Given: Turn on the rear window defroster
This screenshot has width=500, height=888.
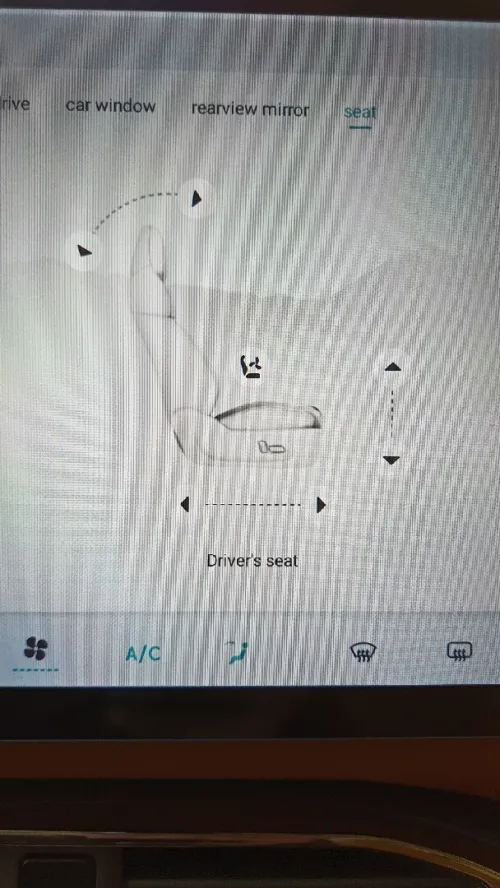Looking at the screenshot, I should [459, 651].
